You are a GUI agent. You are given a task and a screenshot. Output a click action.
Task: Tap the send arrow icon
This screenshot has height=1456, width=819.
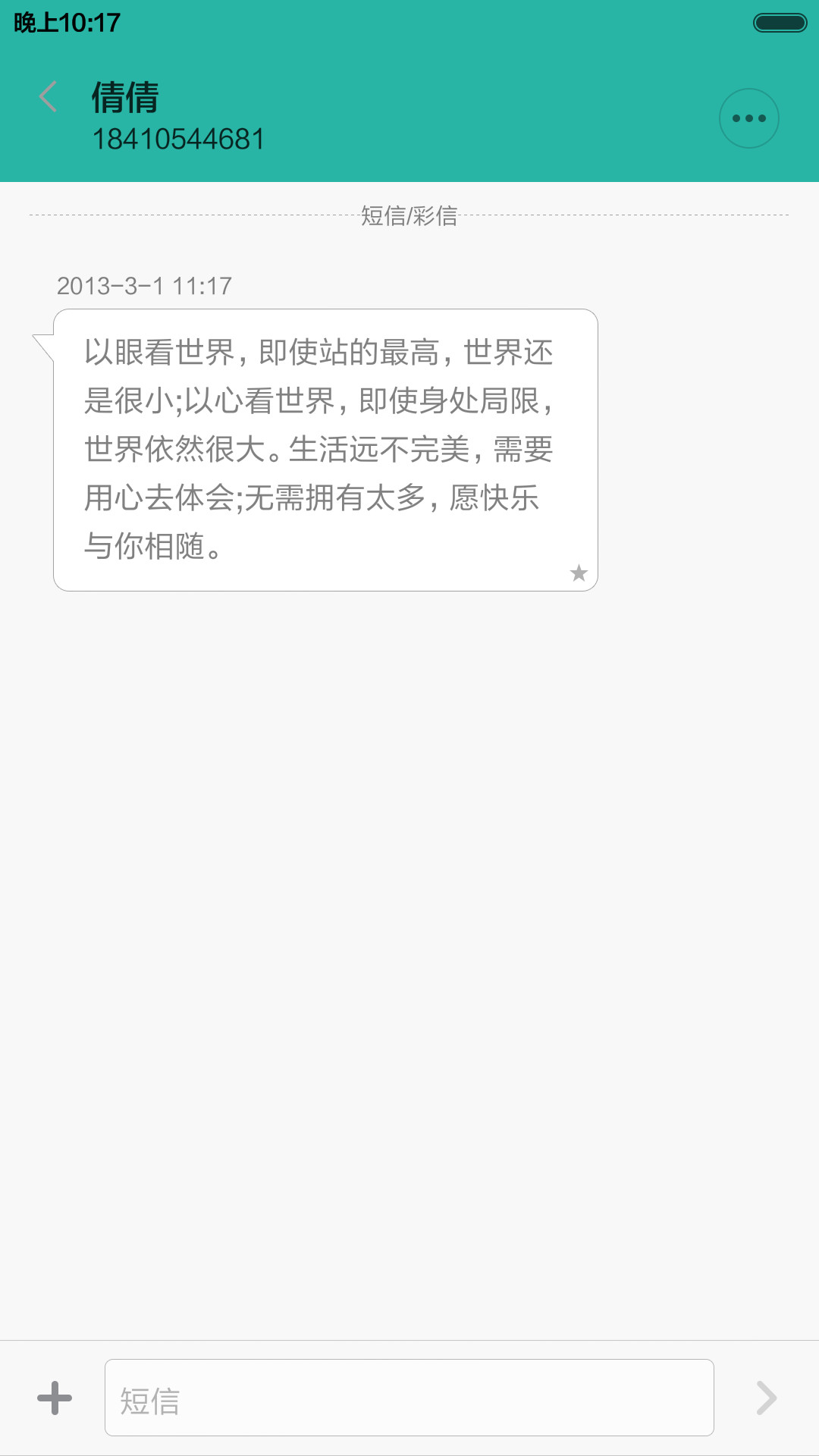[x=767, y=1398]
